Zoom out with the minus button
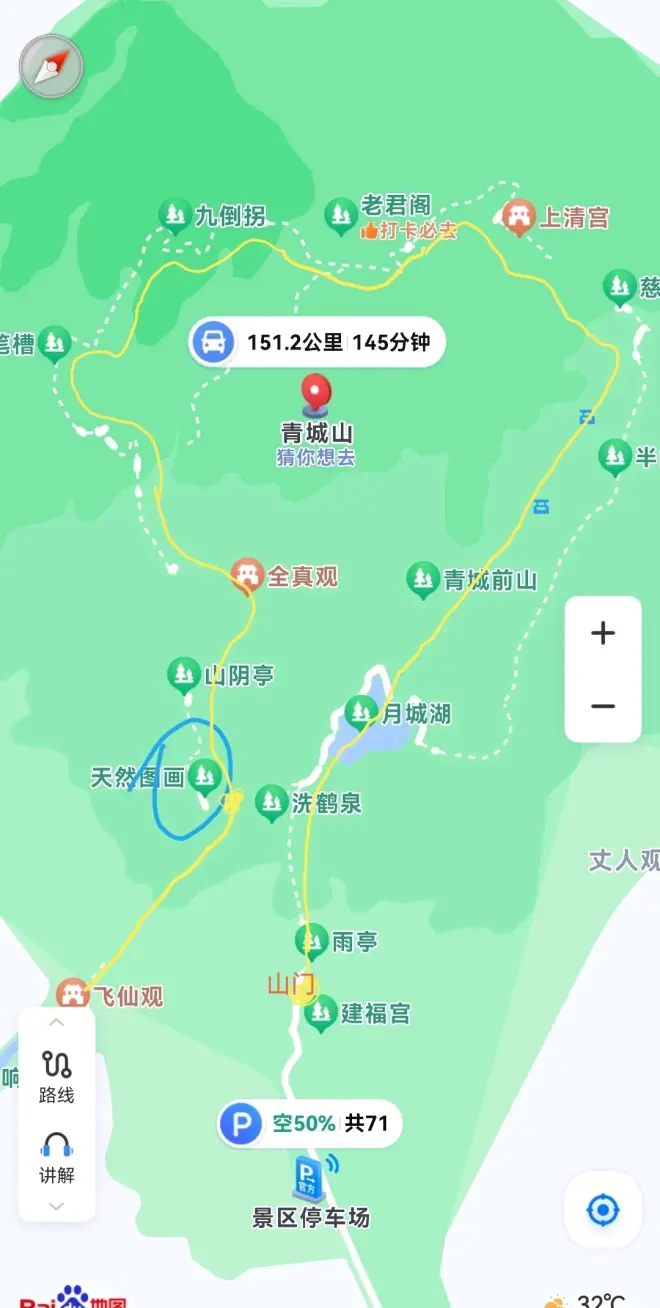This screenshot has height=1308, width=660. tap(602, 706)
